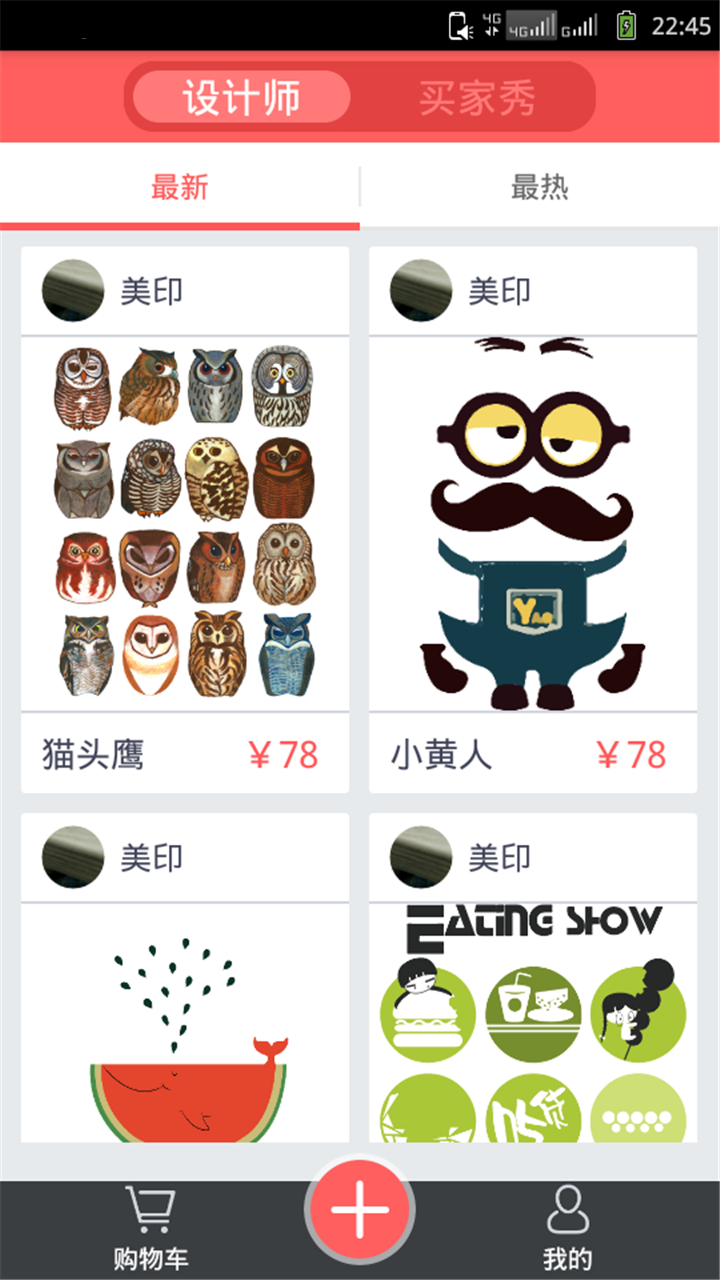Screen dimensions: 720x1280
Task: Tap the 美印 avatar on the Minion card
Action: (421, 290)
